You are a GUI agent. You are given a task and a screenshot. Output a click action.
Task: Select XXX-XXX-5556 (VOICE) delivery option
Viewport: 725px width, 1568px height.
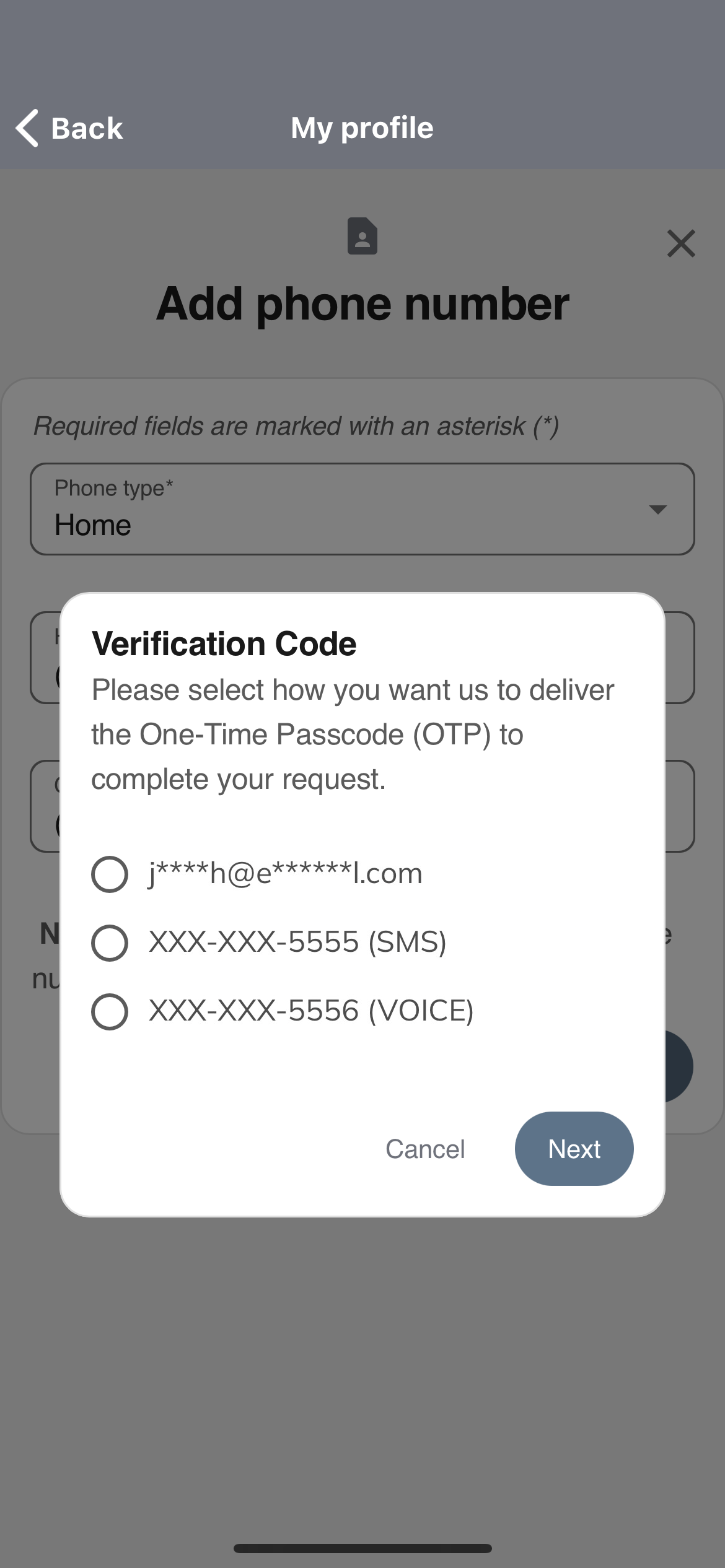coord(110,1011)
